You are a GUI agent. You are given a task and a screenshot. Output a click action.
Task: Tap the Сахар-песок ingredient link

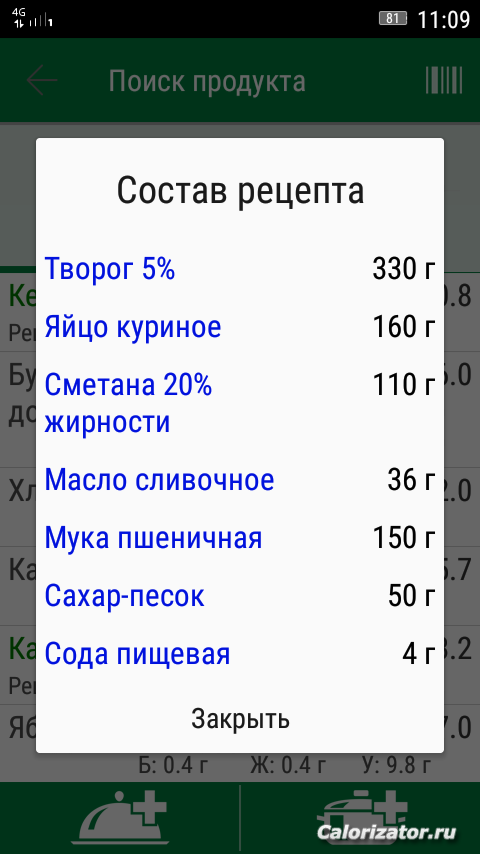tap(124, 596)
